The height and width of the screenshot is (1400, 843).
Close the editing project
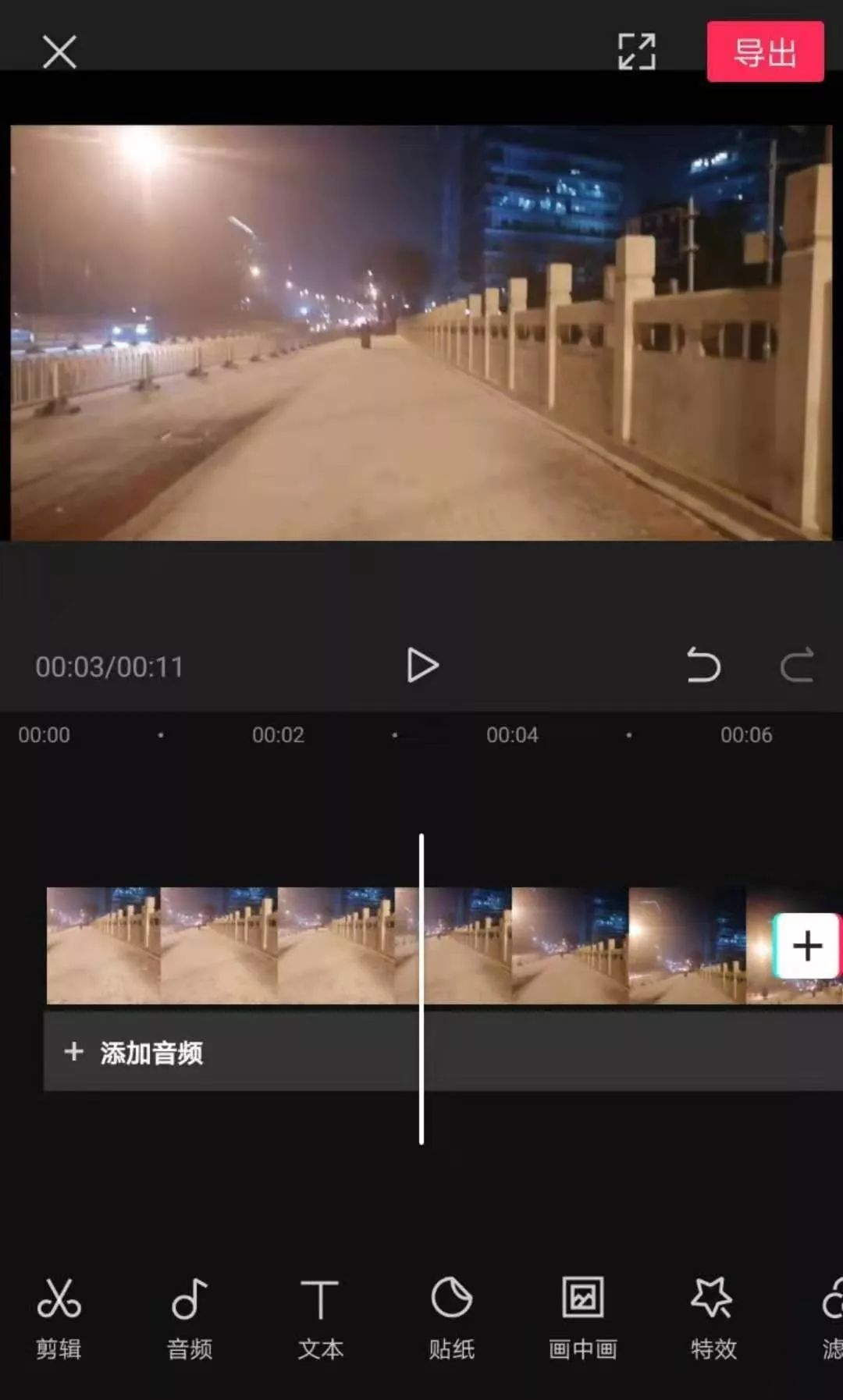pyautogui.click(x=59, y=52)
